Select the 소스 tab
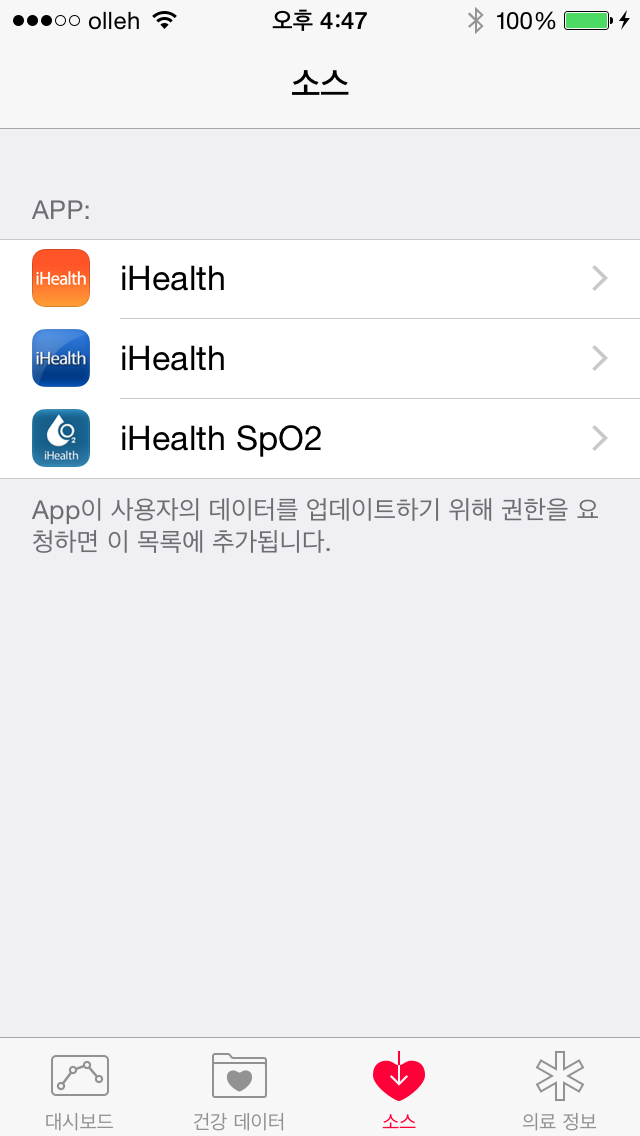The width and height of the screenshot is (640, 1136). (399, 1088)
